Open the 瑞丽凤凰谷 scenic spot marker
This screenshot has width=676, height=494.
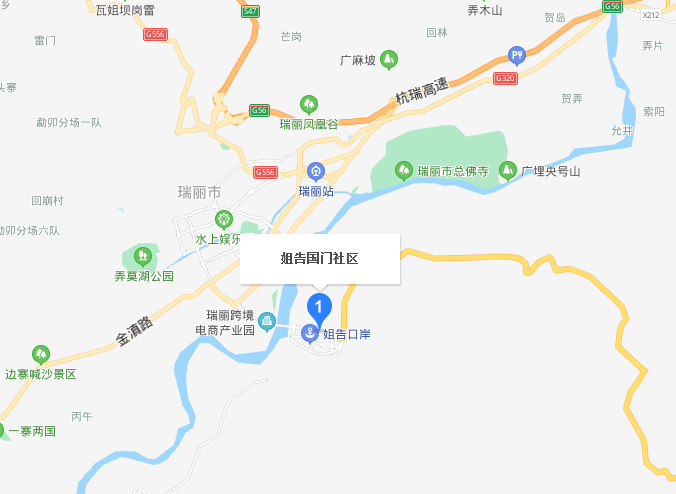coord(310,104)
